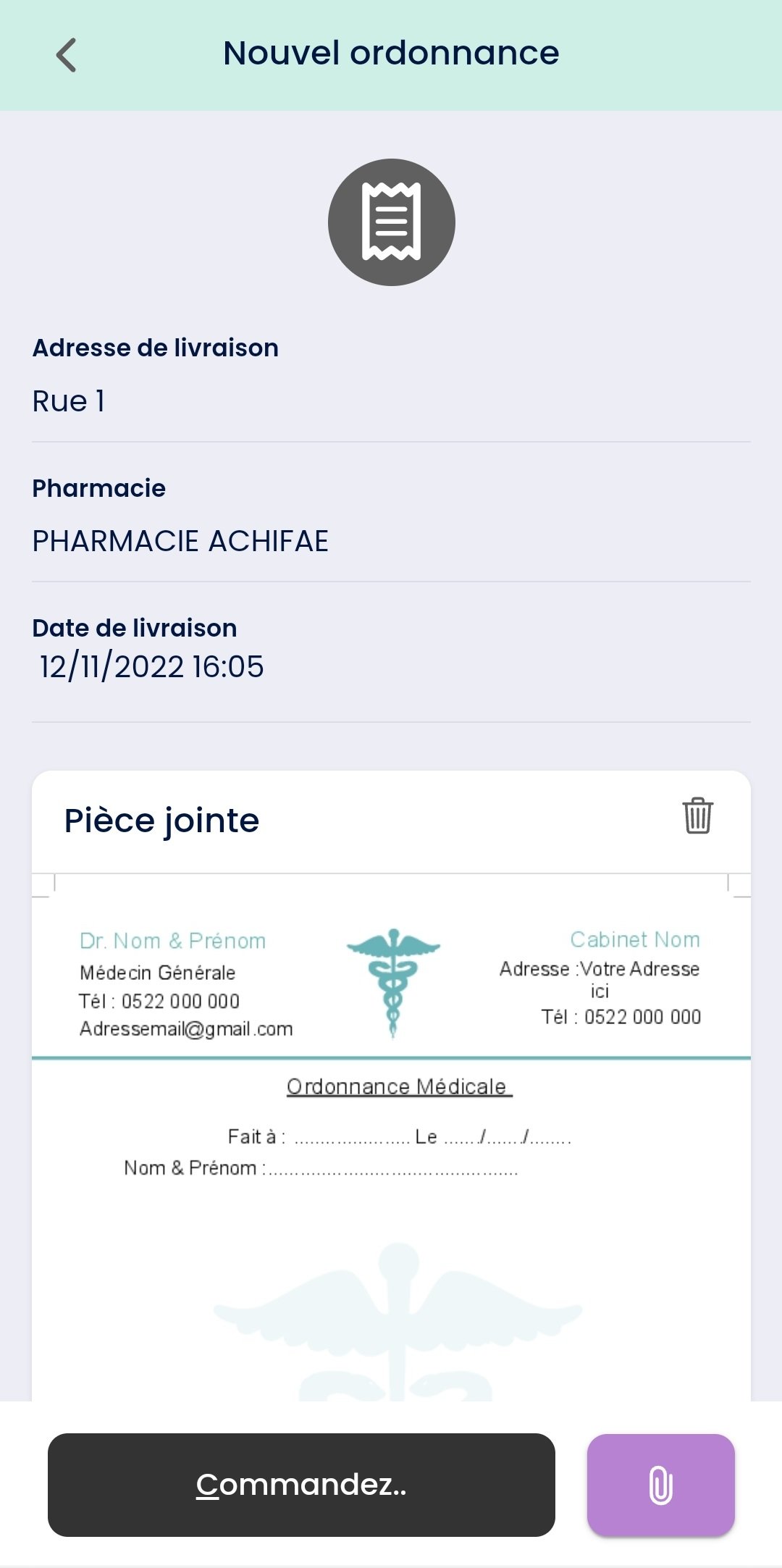Click the prescription receipt icon

[391, 222]
